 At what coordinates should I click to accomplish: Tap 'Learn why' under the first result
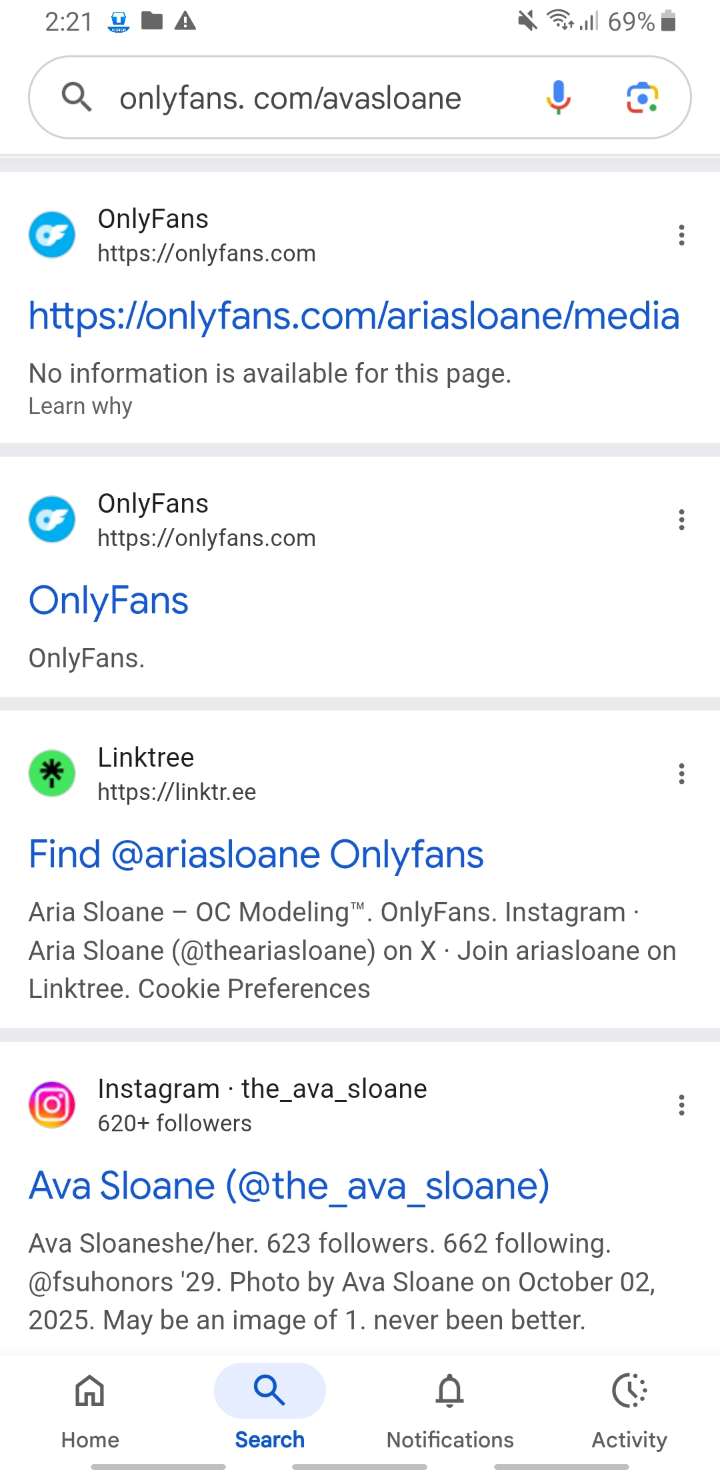coord(80,406)
